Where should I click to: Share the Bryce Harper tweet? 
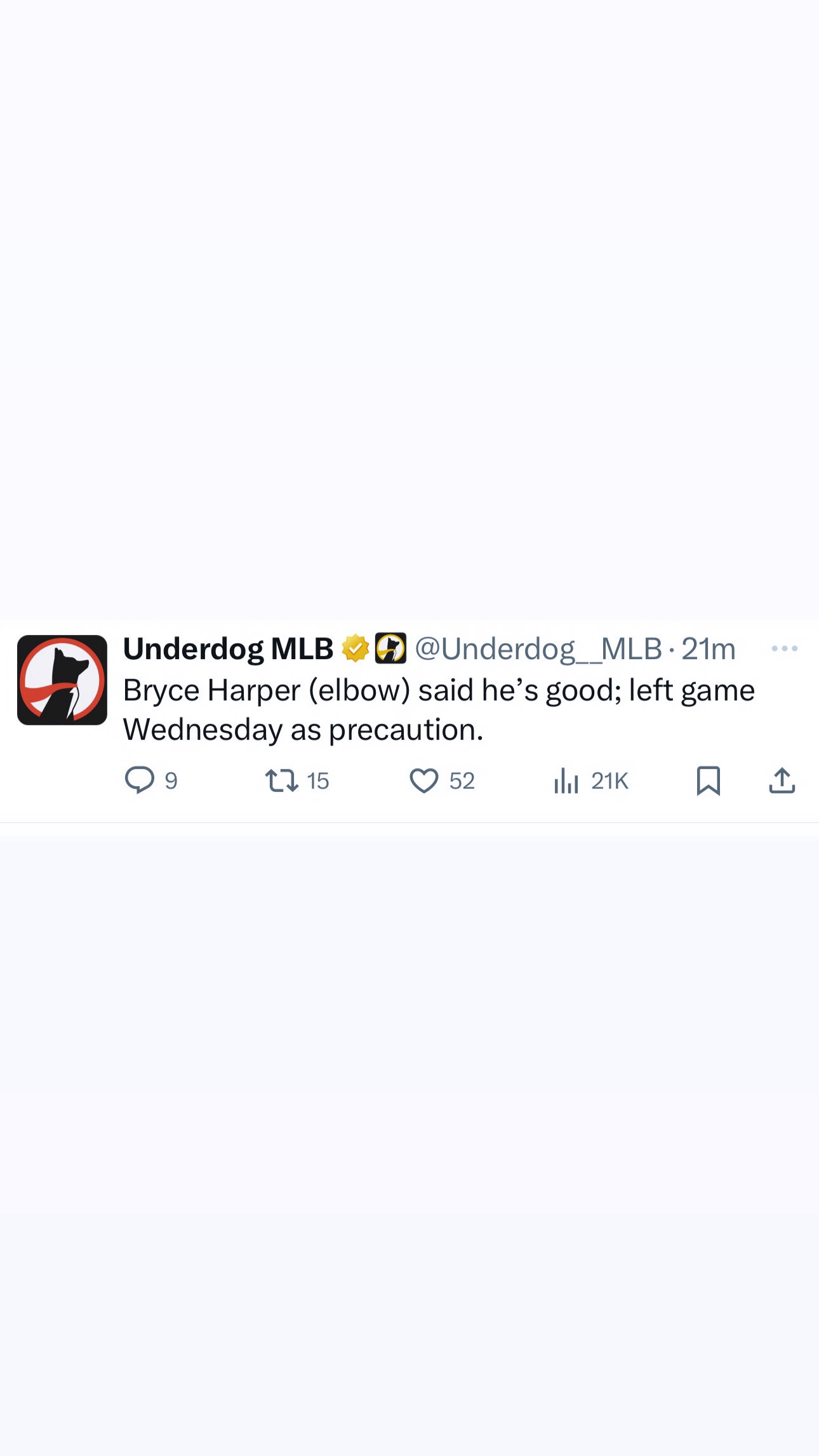click(782, 780)
